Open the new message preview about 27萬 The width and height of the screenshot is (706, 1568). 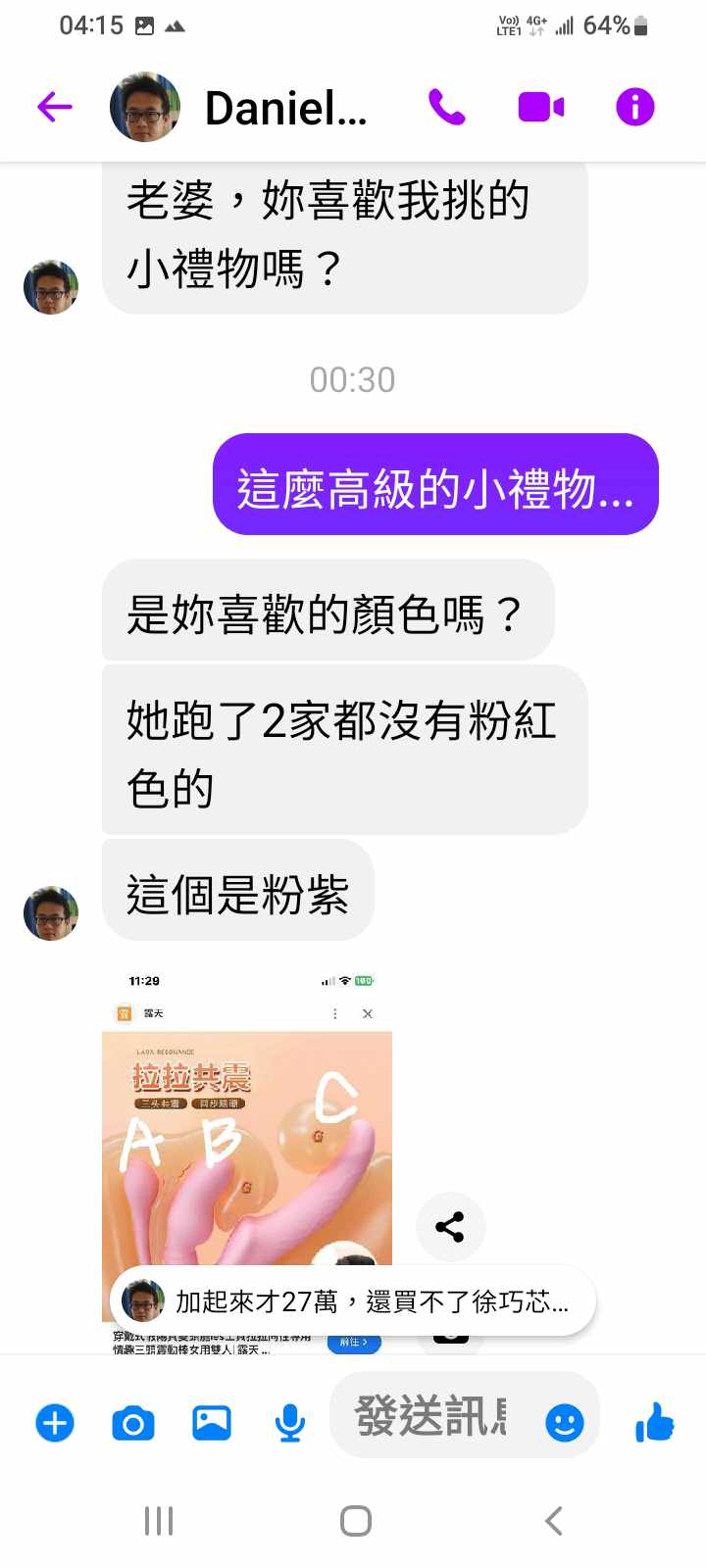pyautogui.click(x=353, y=1301)
